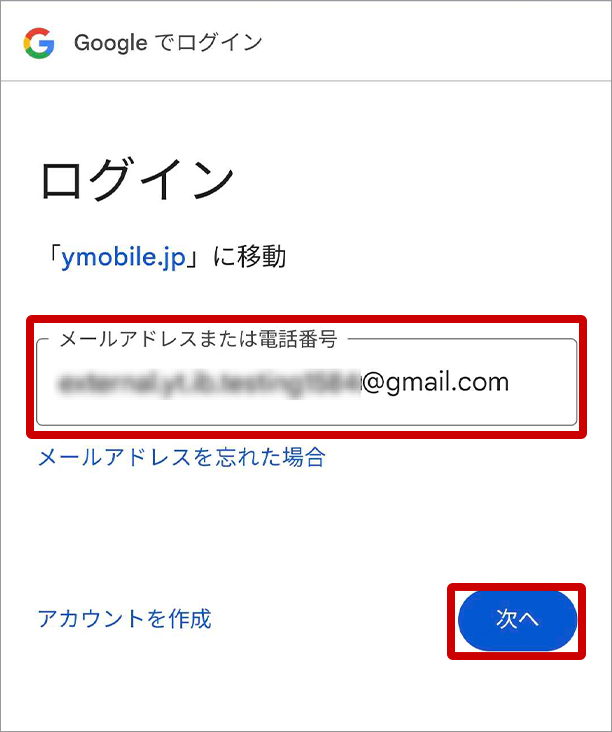Select アカウントを作成 to create account
This screenshot has height=732, width=612.
pos(124,619)
